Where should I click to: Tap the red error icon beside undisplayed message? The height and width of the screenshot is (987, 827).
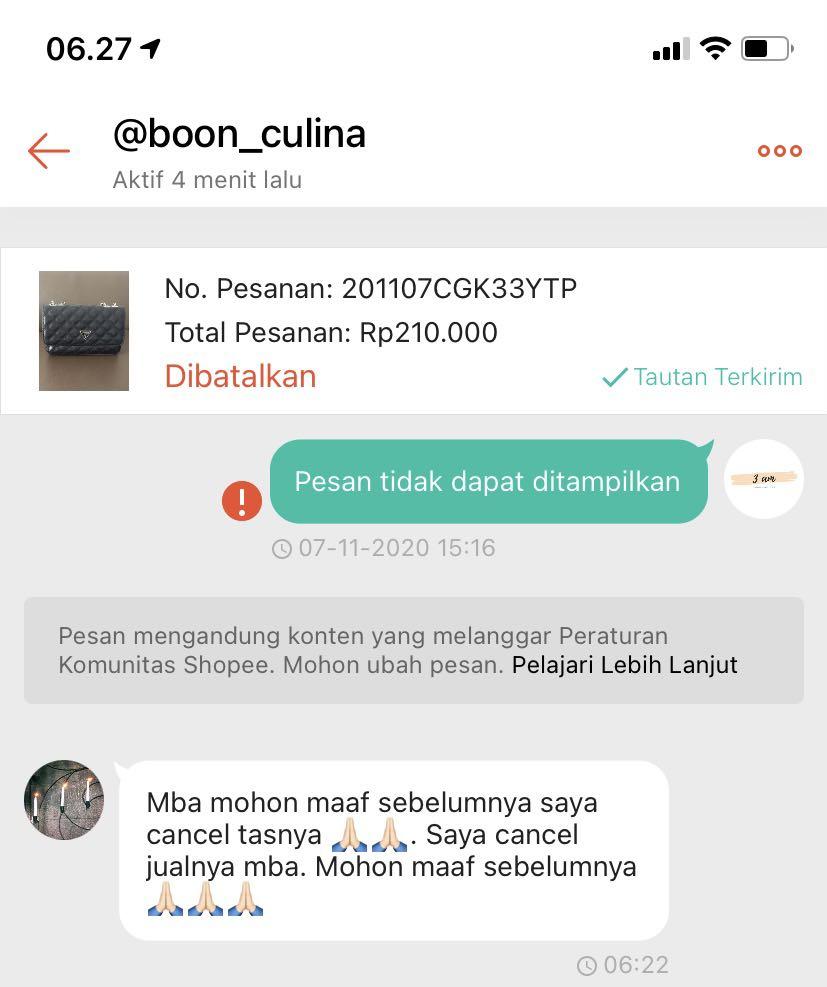click(x=242, y=501)
